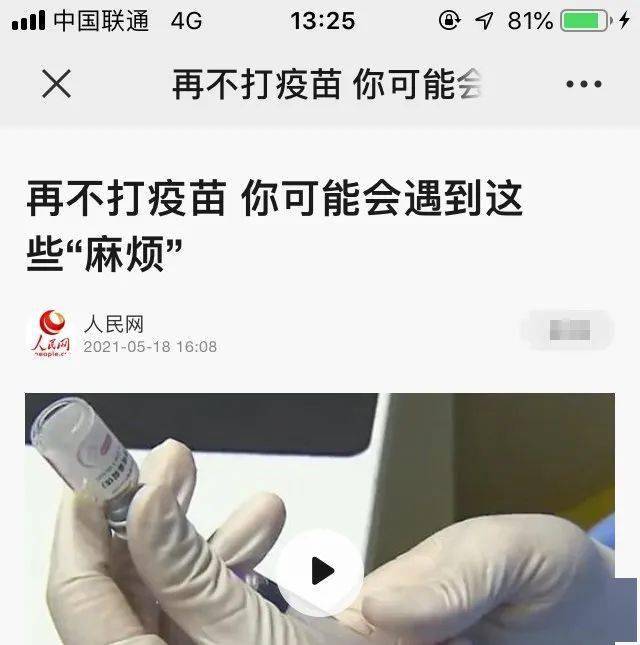Open the 人民网 account profile
The image size is (640, 645).
112,324
